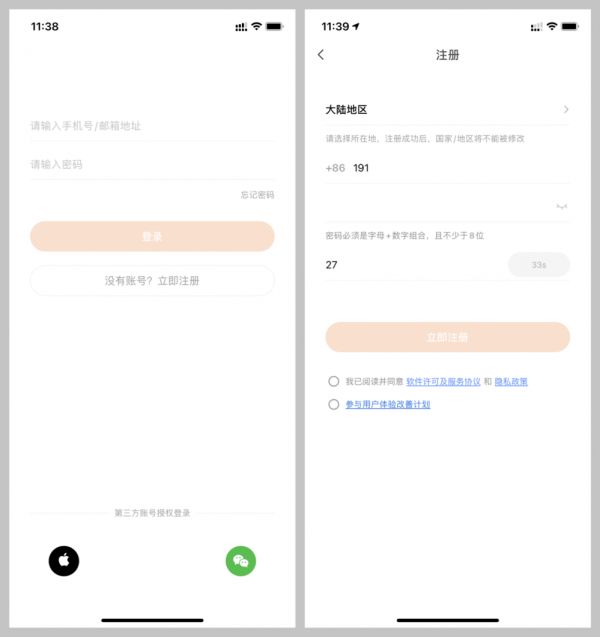This screenshot has height=637, width=600.
Task: Sign in with Apple icon
Action: pos(64,561)
